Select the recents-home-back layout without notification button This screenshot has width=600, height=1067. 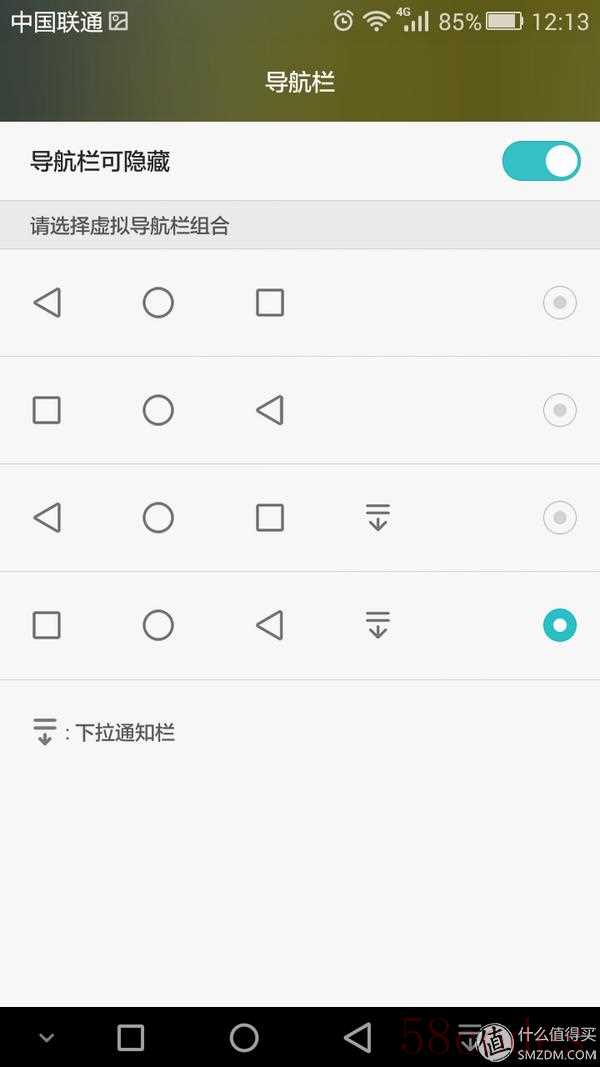click(x=559, y=410)
